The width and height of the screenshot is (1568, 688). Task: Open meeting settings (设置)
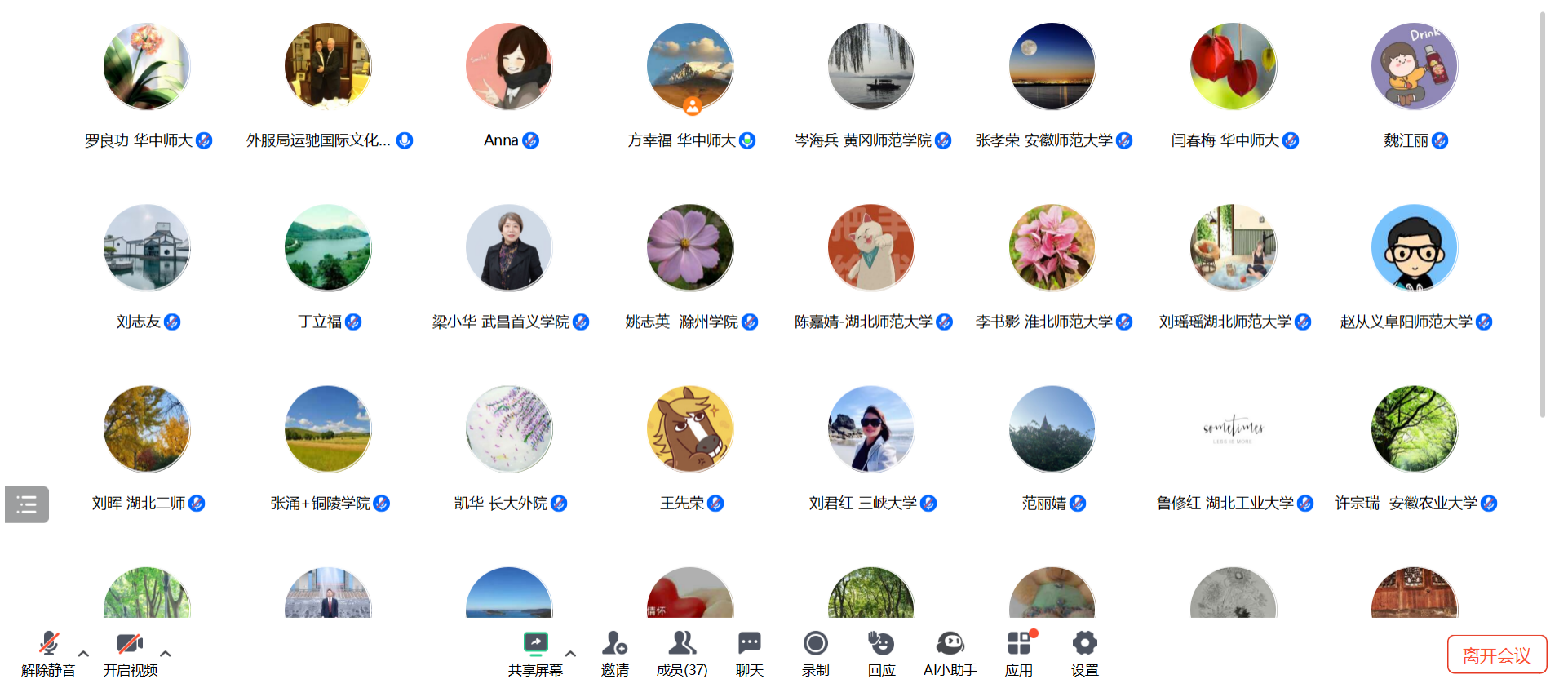(1084, 653)
